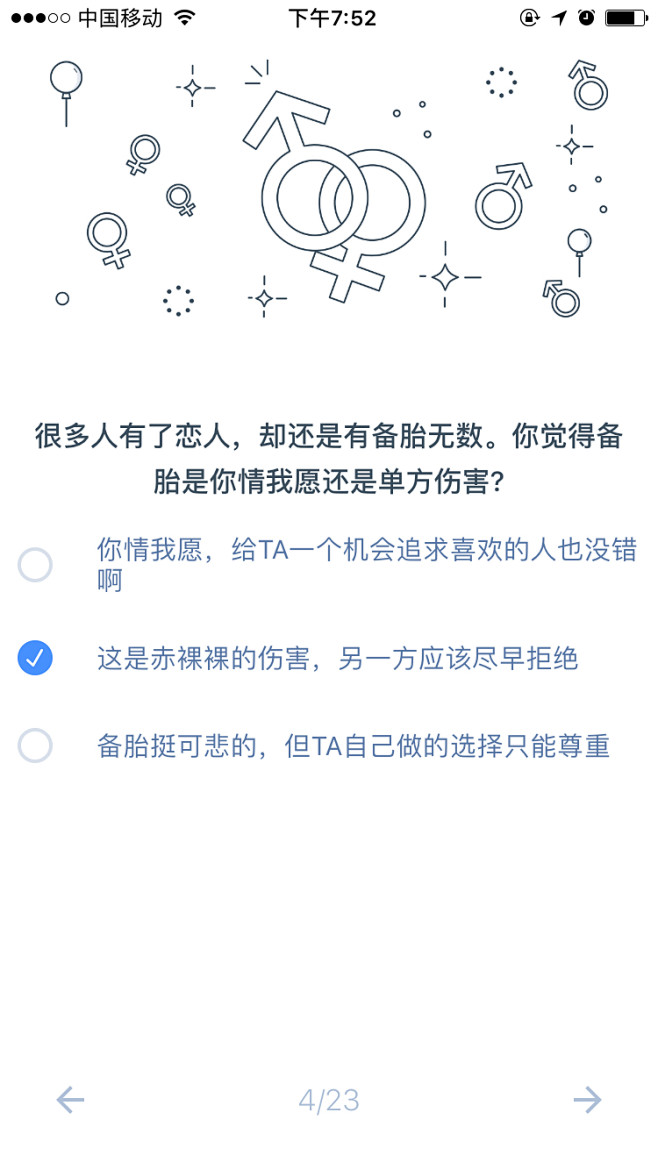Choose the option 备胎挺可悲的

[x=35, y=746]
